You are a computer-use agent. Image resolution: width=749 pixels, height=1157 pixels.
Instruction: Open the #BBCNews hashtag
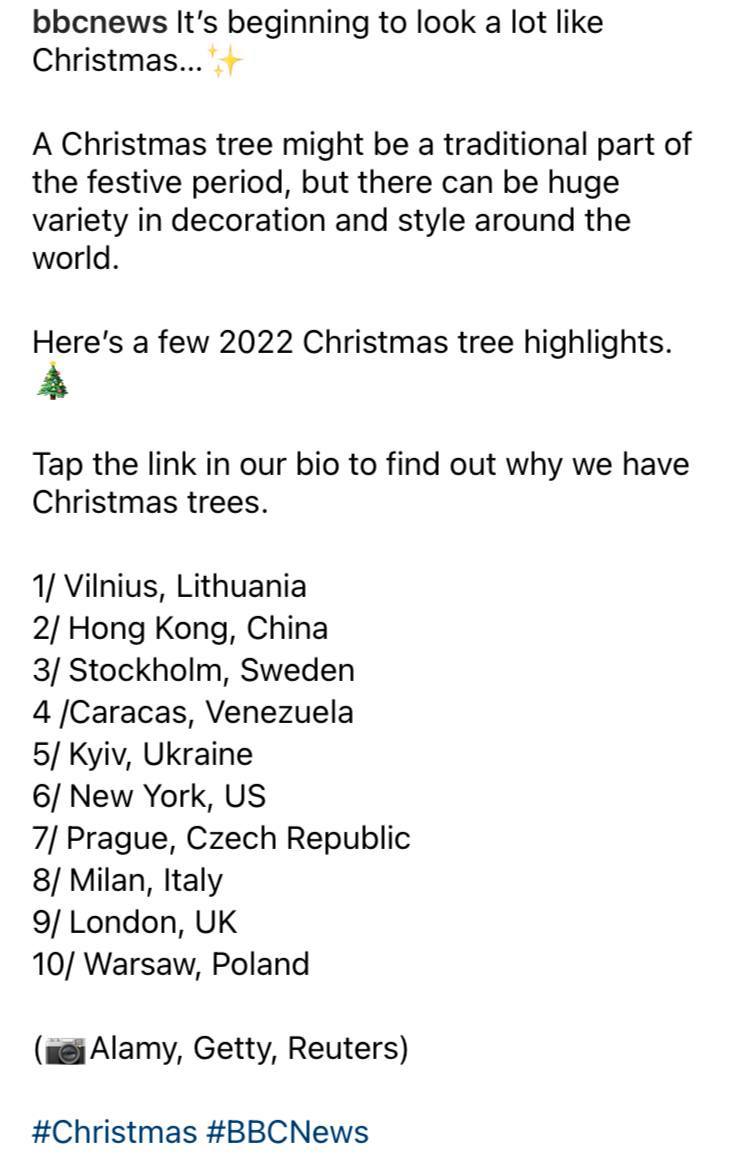point(288,1131)
